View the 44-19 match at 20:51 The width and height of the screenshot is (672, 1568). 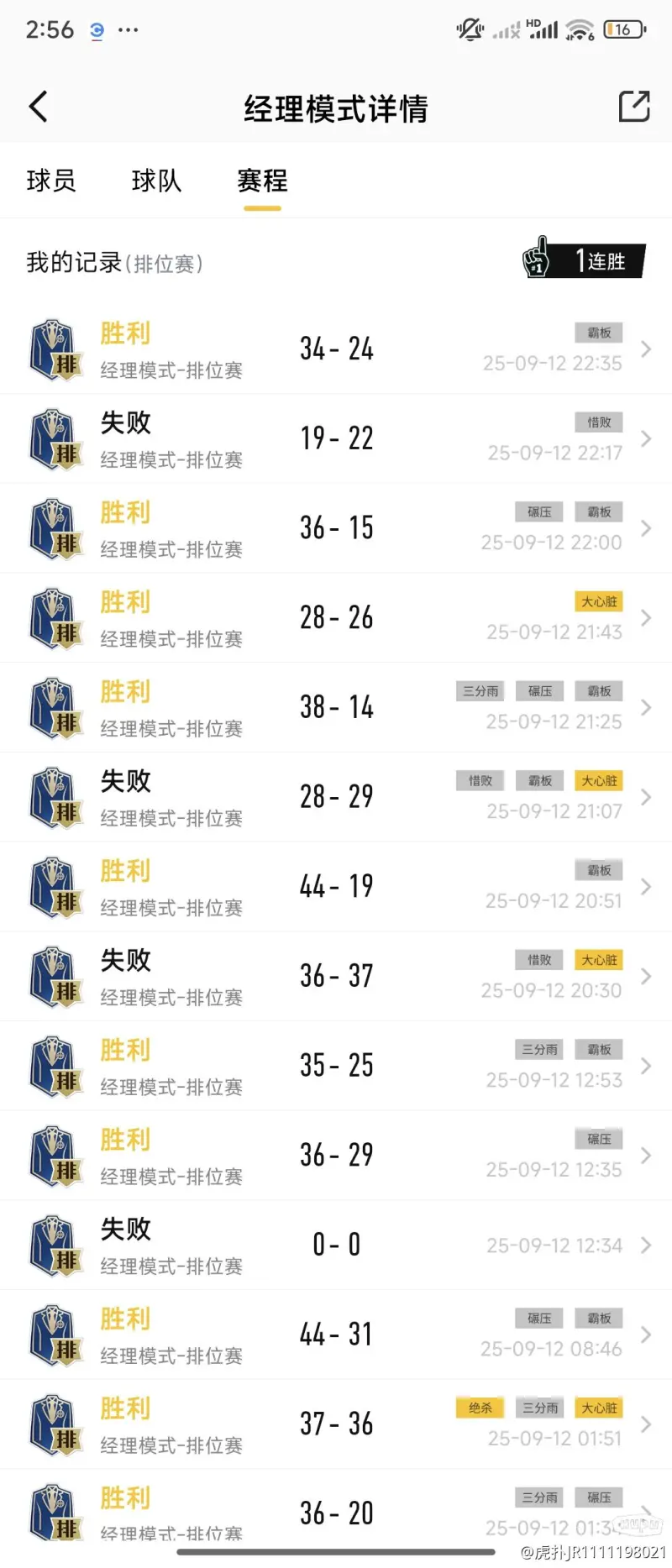(336, 887)
